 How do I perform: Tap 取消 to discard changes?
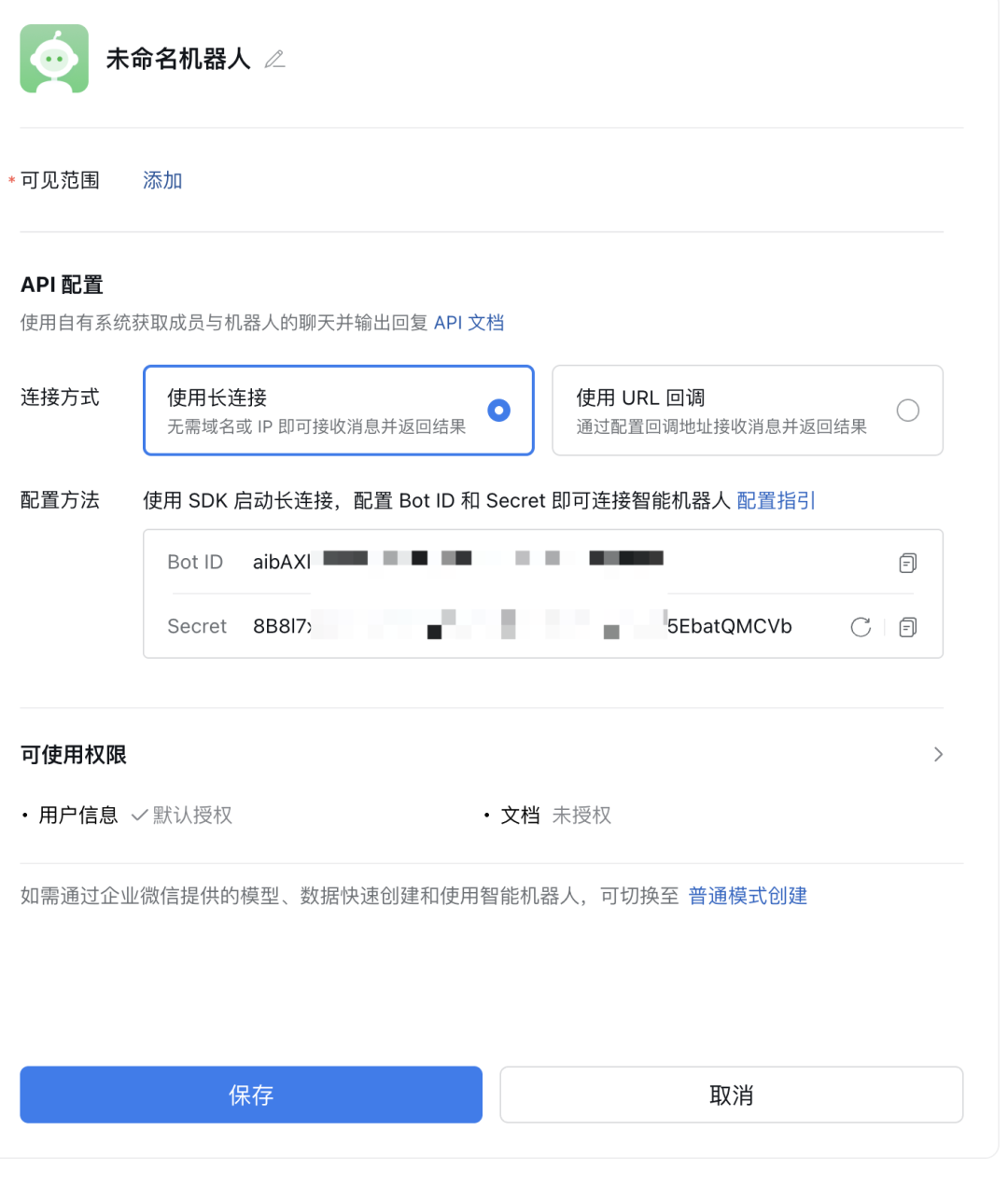(x=732, y=1095)
